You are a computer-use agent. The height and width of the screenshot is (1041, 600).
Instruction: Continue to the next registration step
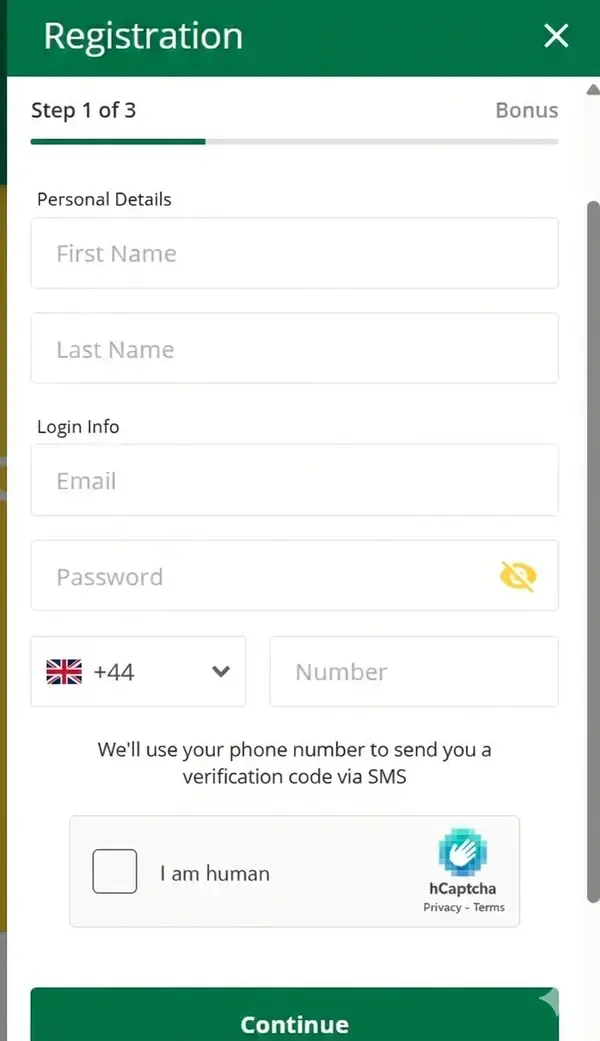(294, 1022)
